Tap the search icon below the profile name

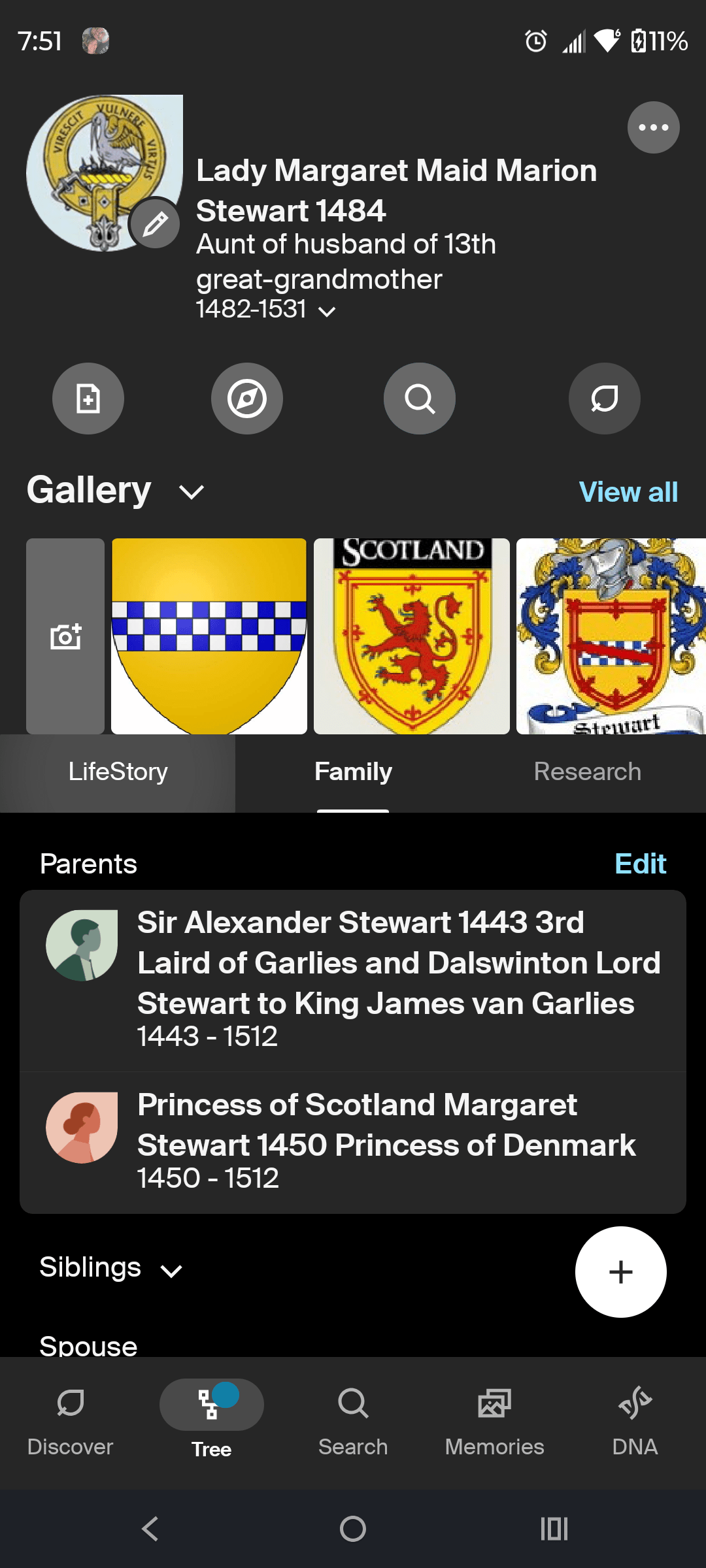(x=419, y=399)
